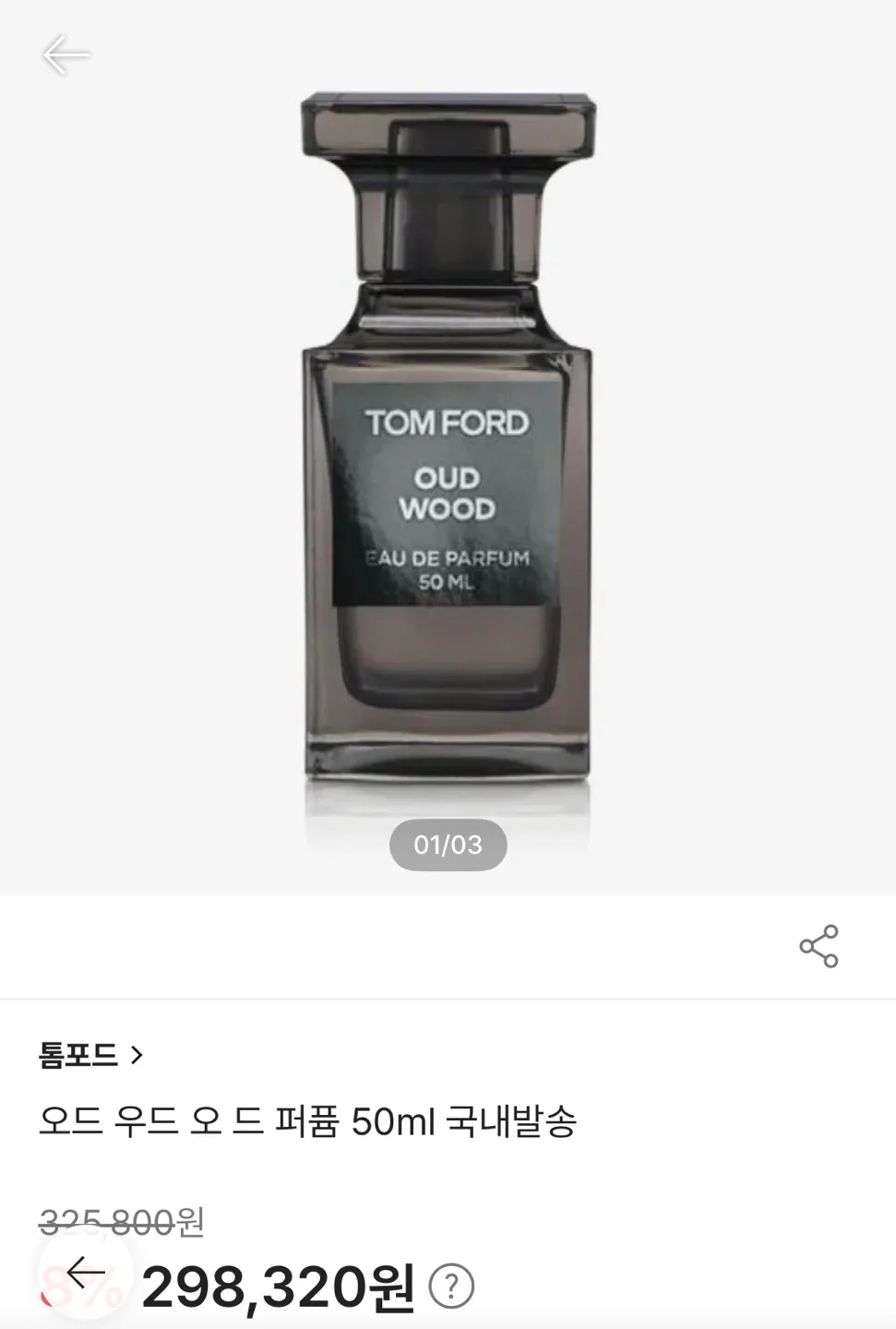Share this Tom Ford product
Screen dimensions: 896x1329
coord(818,946)
